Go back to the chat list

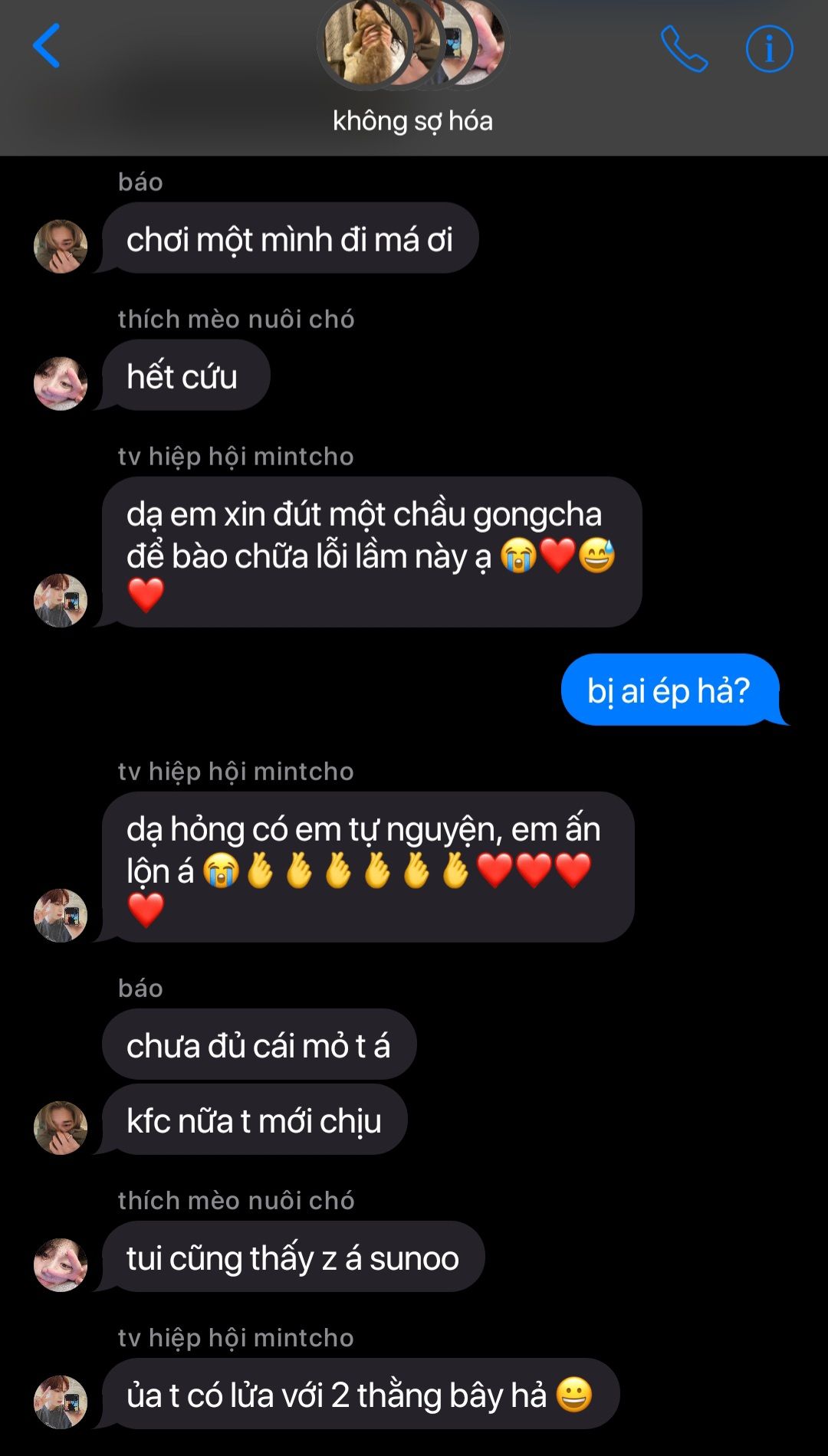pos(46,46)
